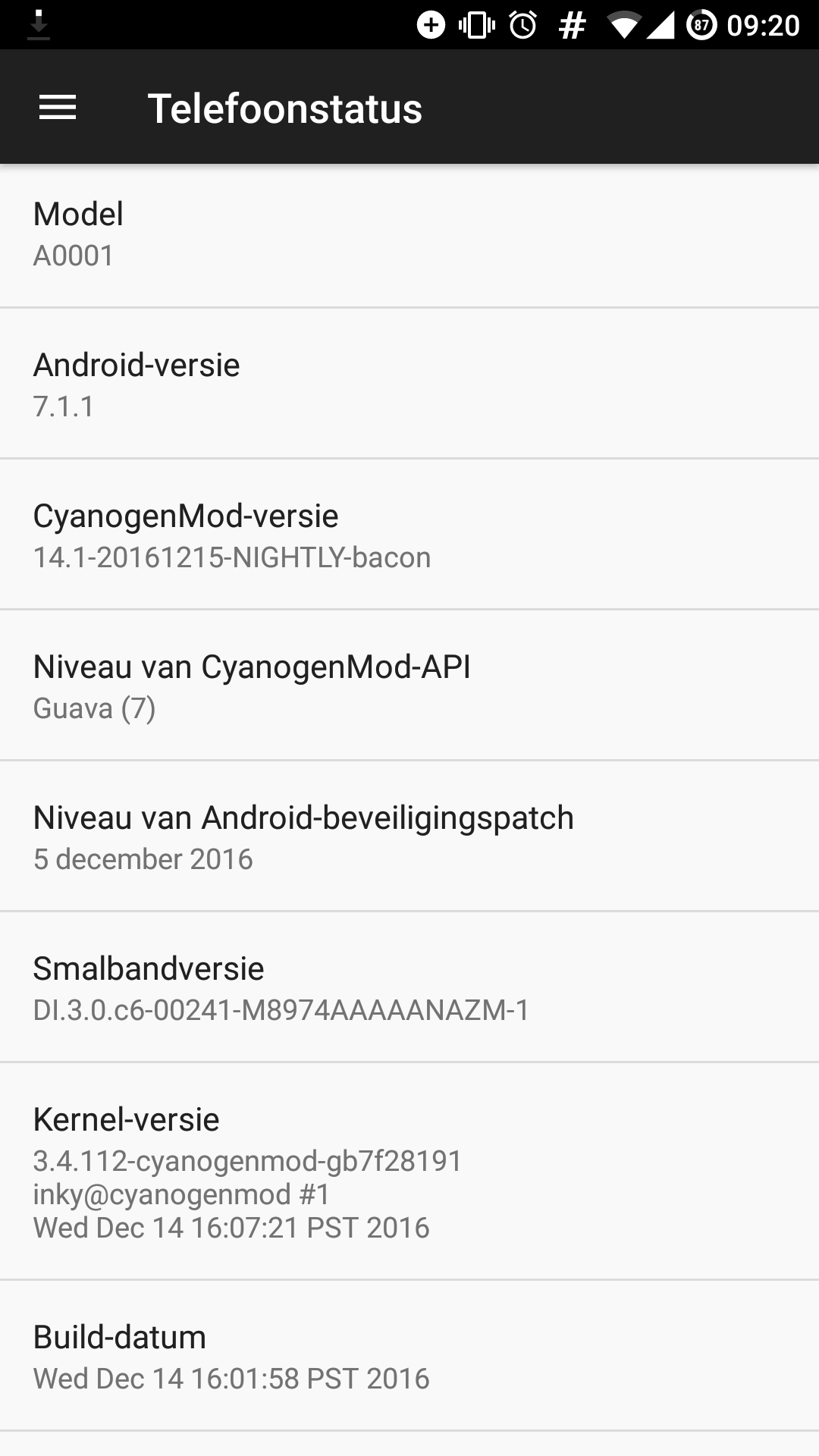Tap the Android-versie 7.1.1 row

(409, 384)
